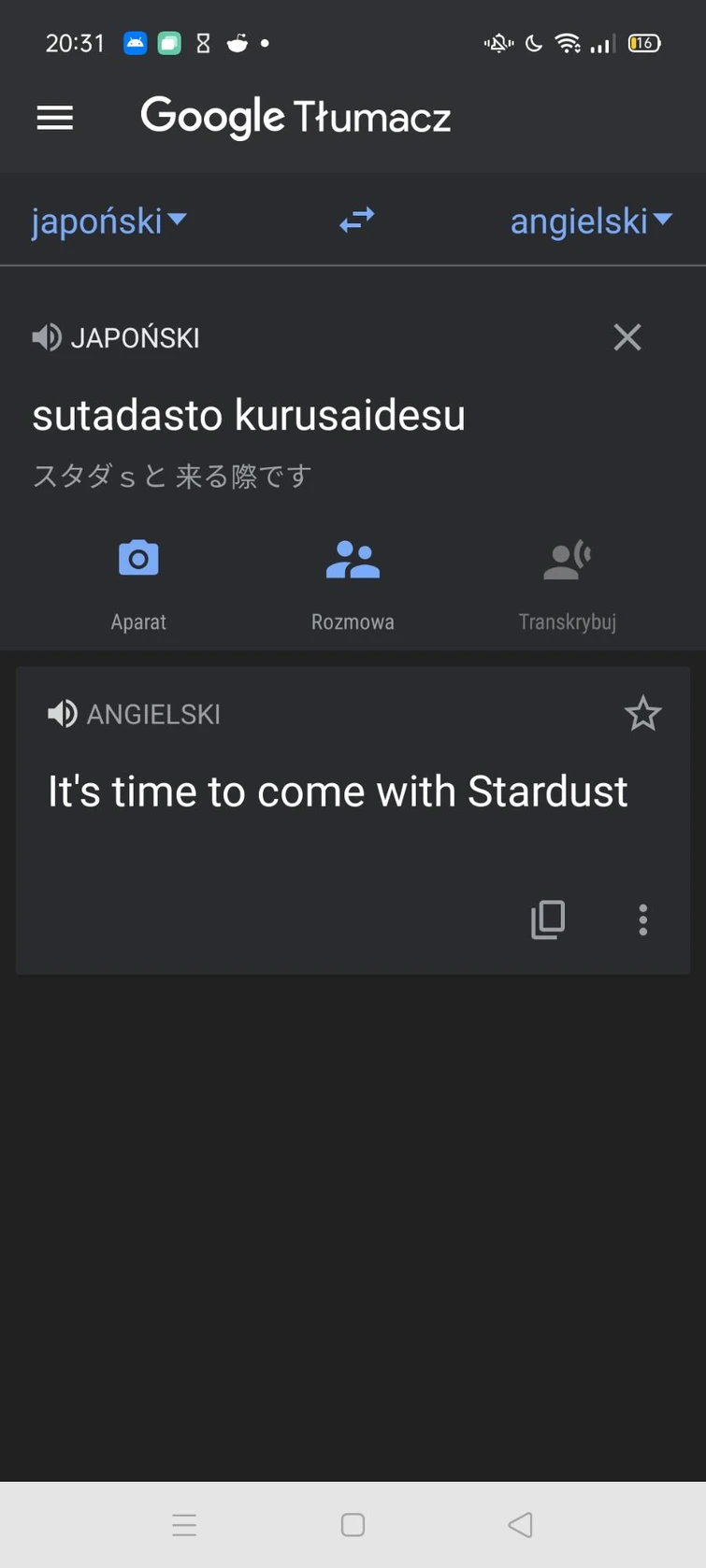Image resolution: width=706 pixels, height=1568 pixels.
Task: Clear the Japanese input text
Action: [x=627, y=337]
